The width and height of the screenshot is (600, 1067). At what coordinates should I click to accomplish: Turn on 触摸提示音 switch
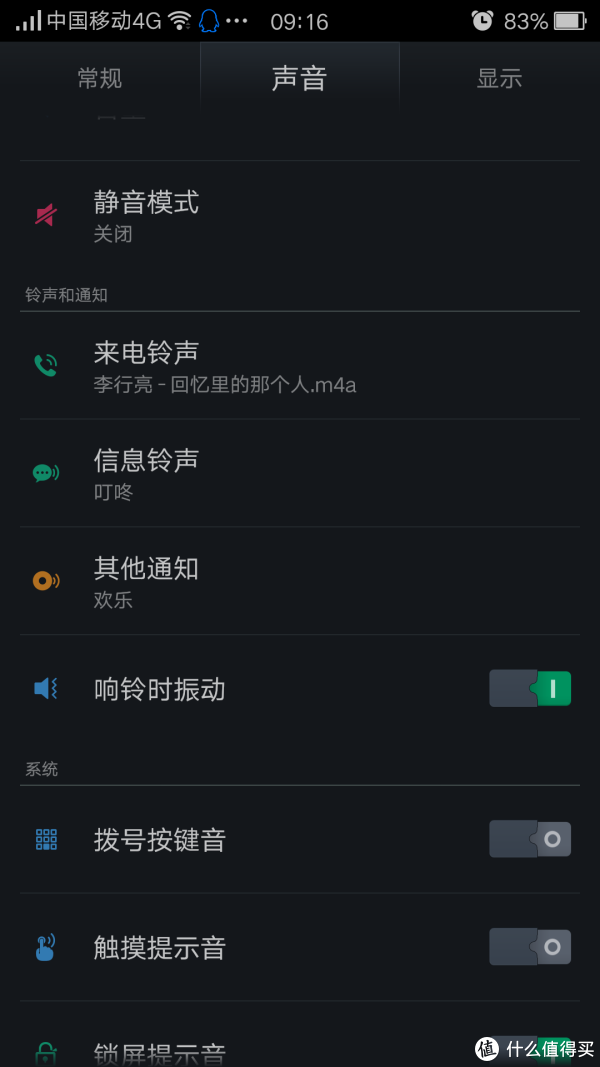[x=530, y=947]
